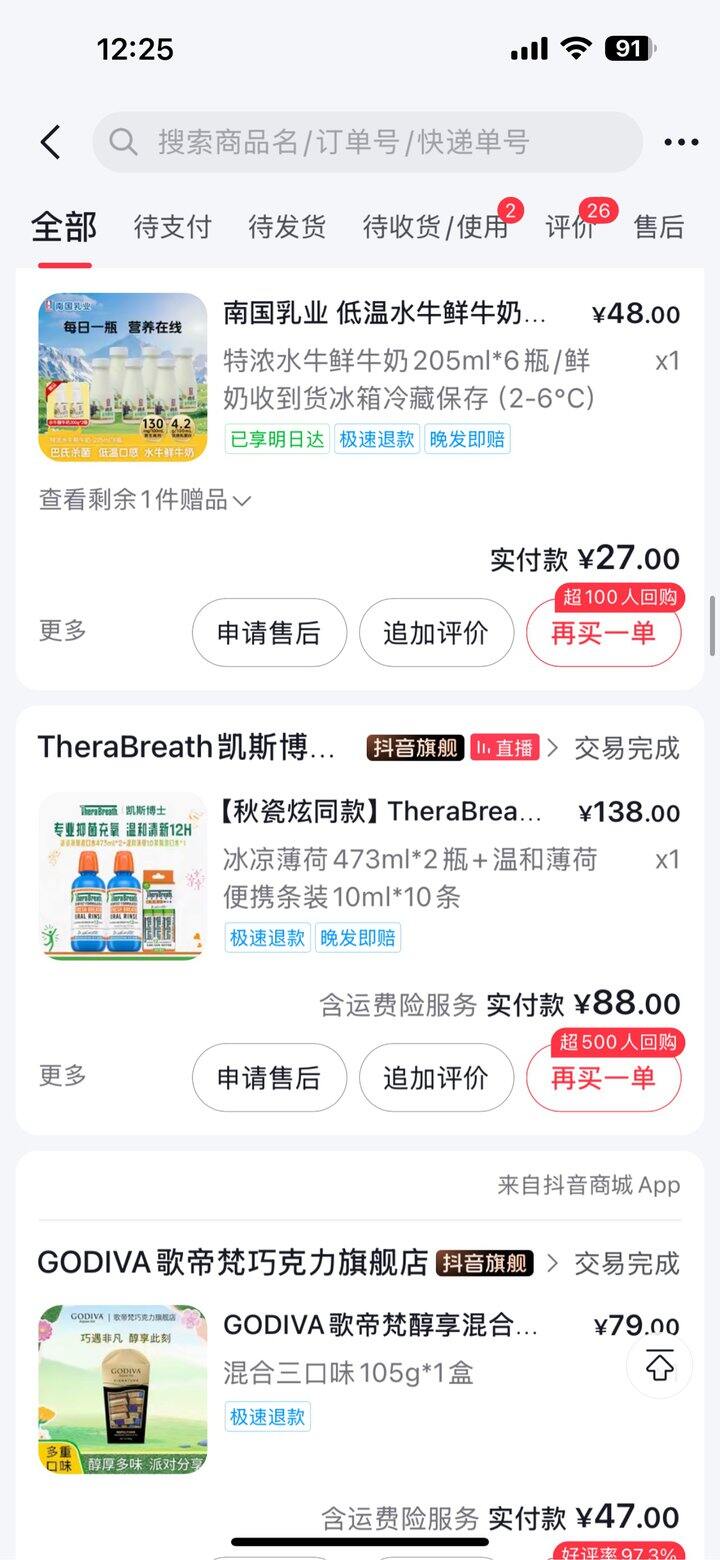The height and width of the screenshot is (1560, 720).
Task: Switch to the 售后 tab
Action: coord(659,227)
